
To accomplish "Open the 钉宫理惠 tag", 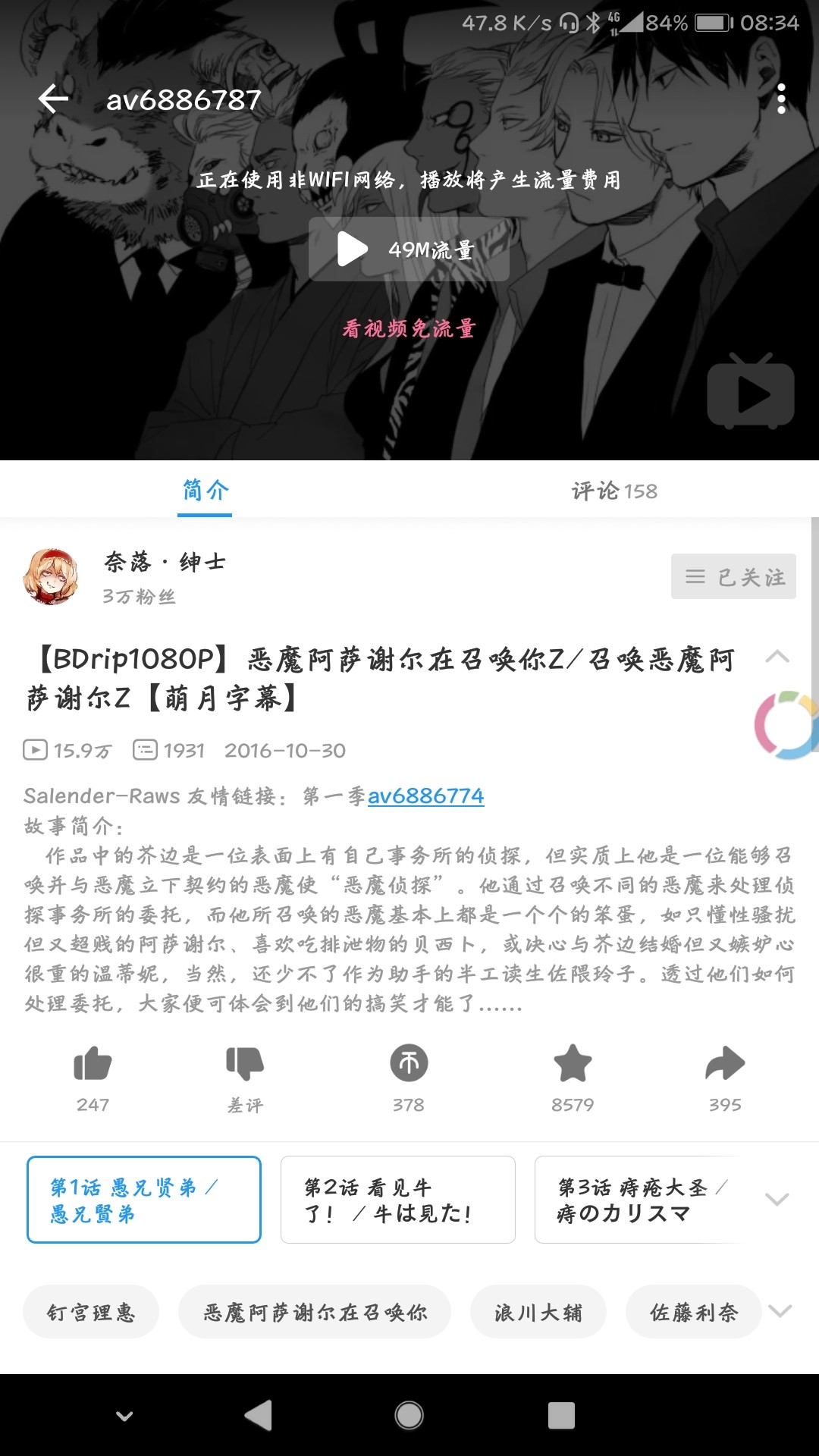I will click(x=91, y=1312).
